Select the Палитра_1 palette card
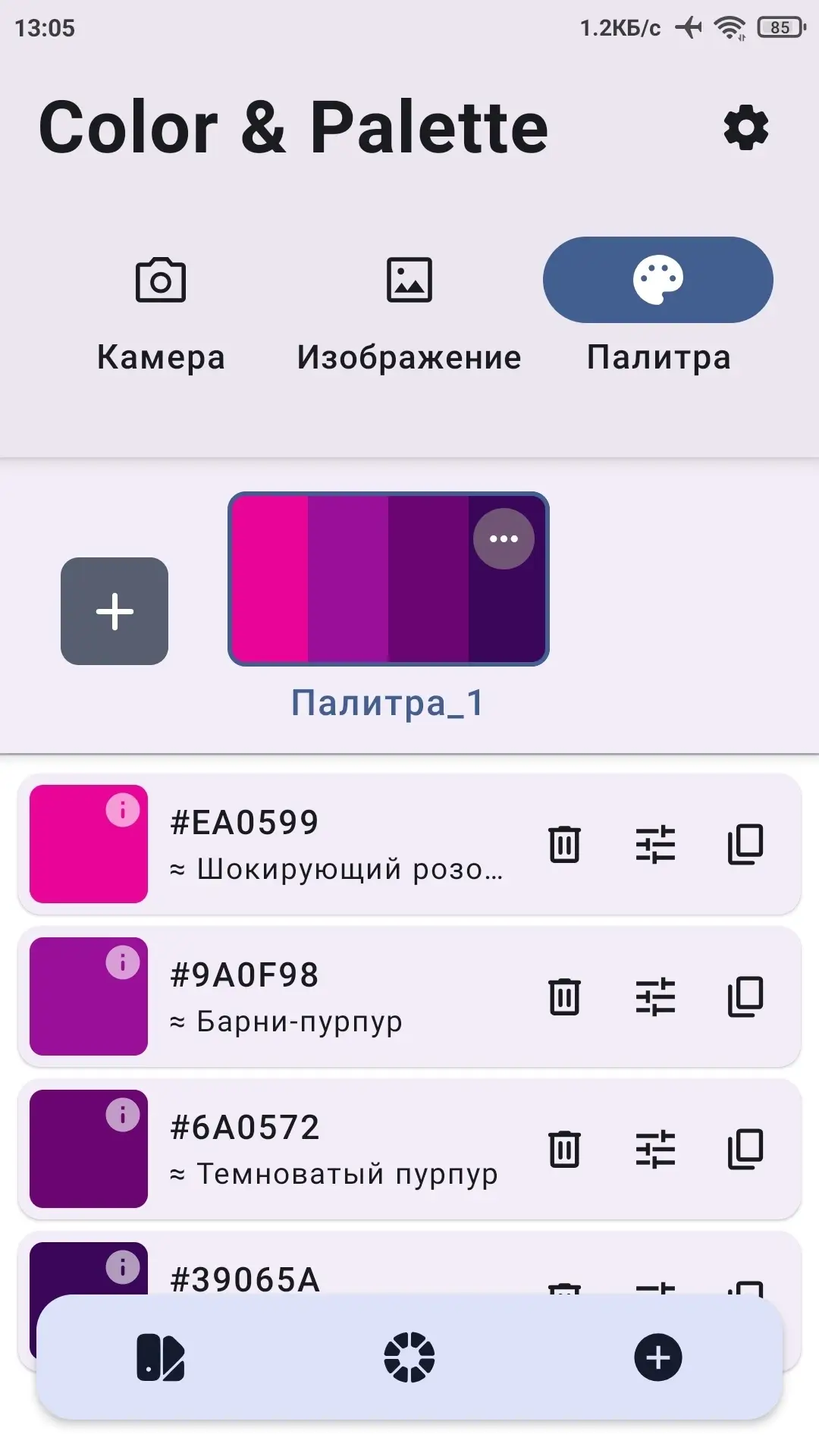The height and width of the screenshot is (1456, 819). click(x=388, y=579)
